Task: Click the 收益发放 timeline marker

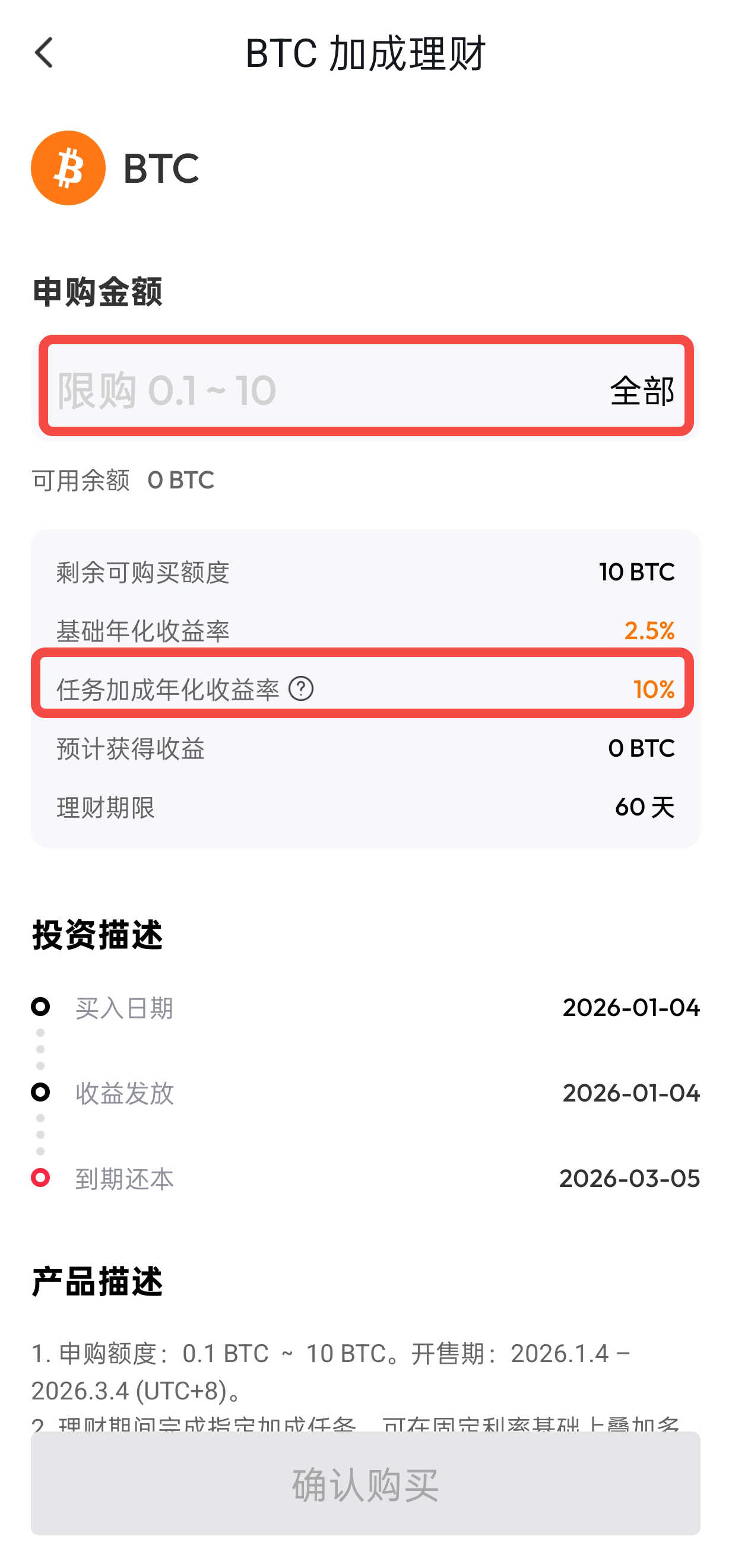Action: (41, 1093)
